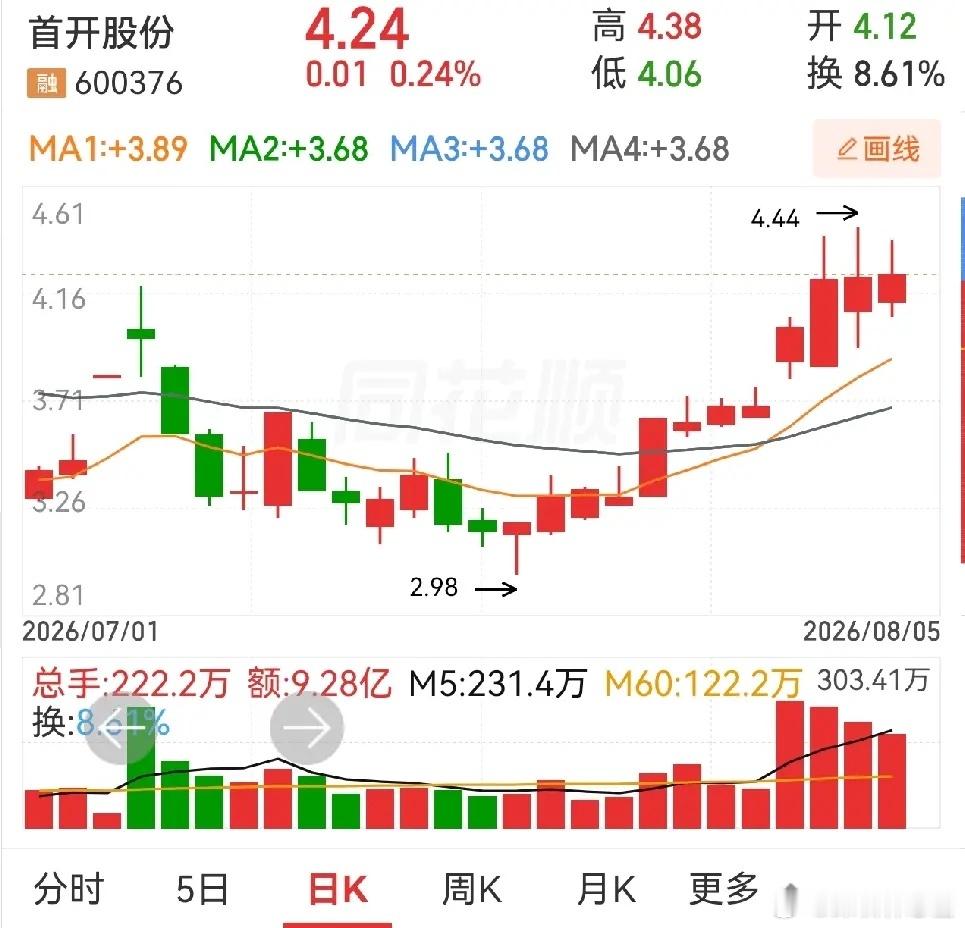Move chart right with the right arrow
965x928 pixels.
(306, 728)
